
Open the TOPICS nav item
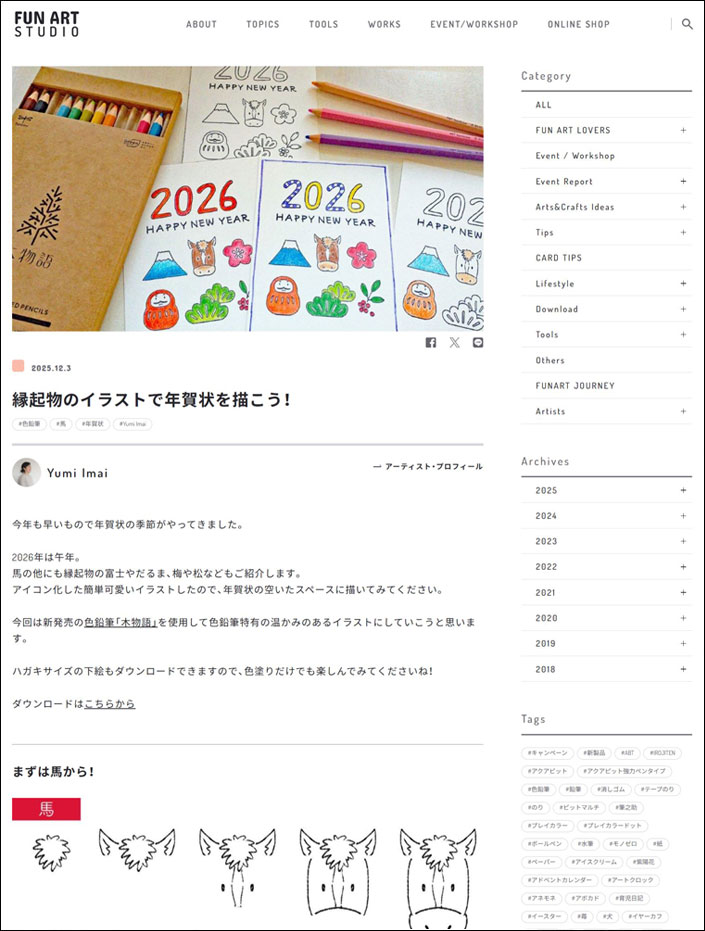[263, 24]
